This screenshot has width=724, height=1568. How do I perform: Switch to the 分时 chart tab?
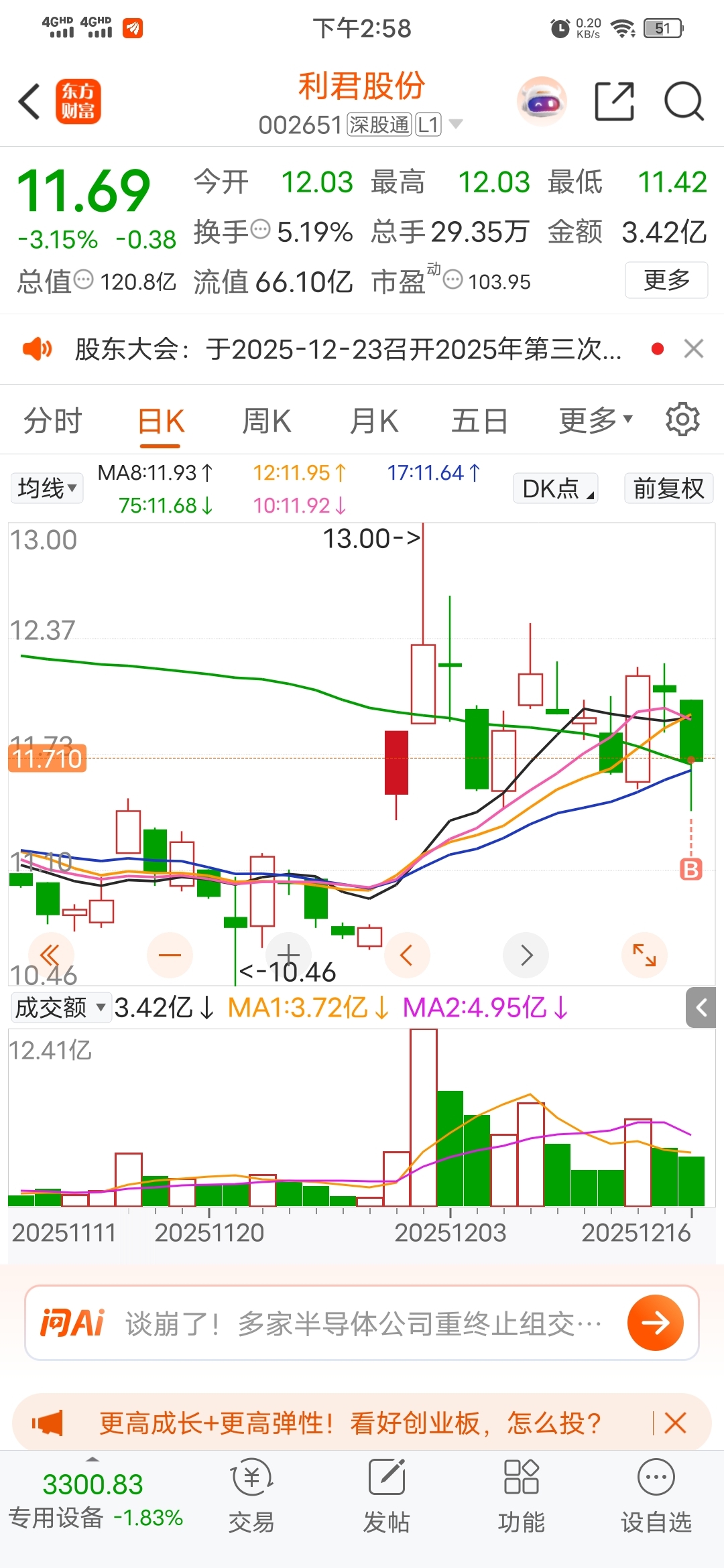pyautogui.click(x=52, y=421)
